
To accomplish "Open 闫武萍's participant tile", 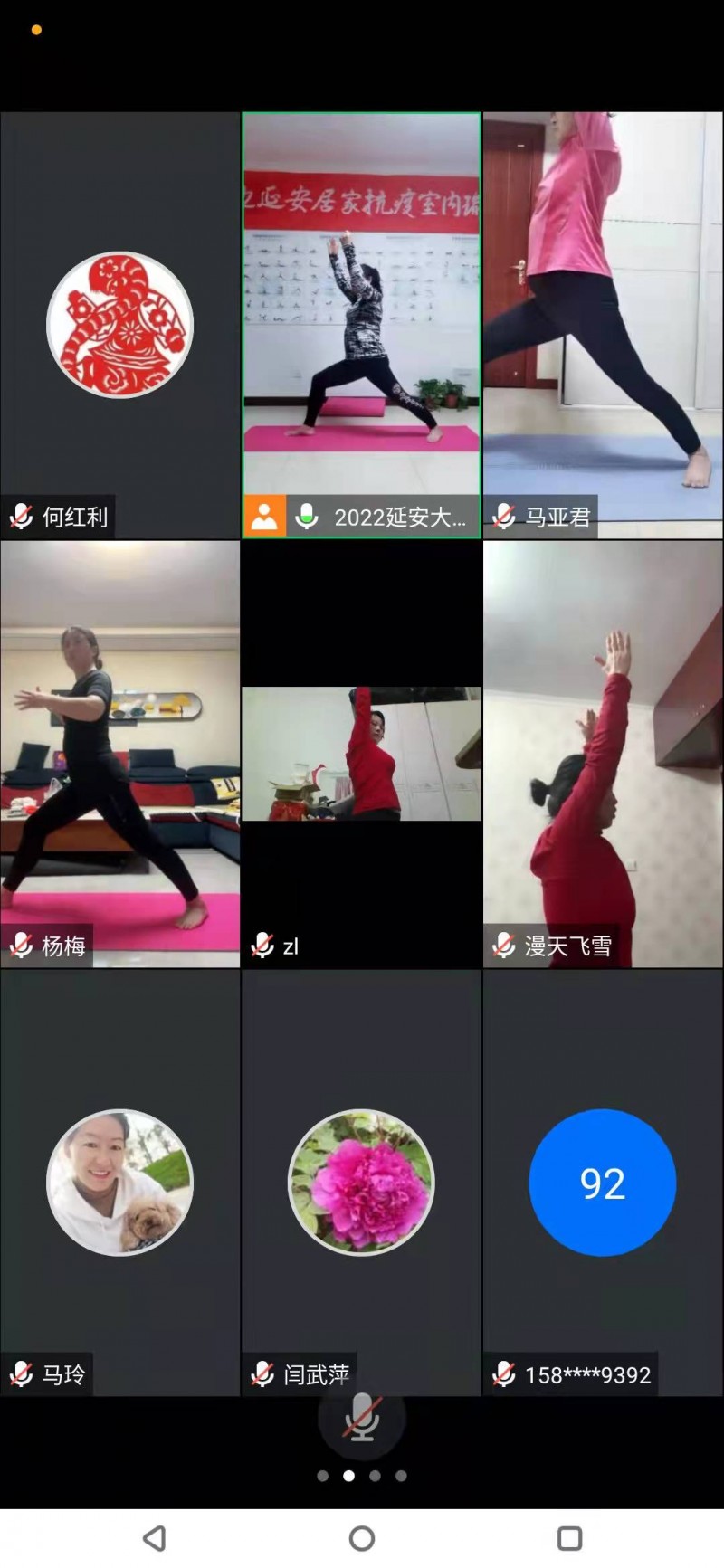I will click(x=361, y=1183).
